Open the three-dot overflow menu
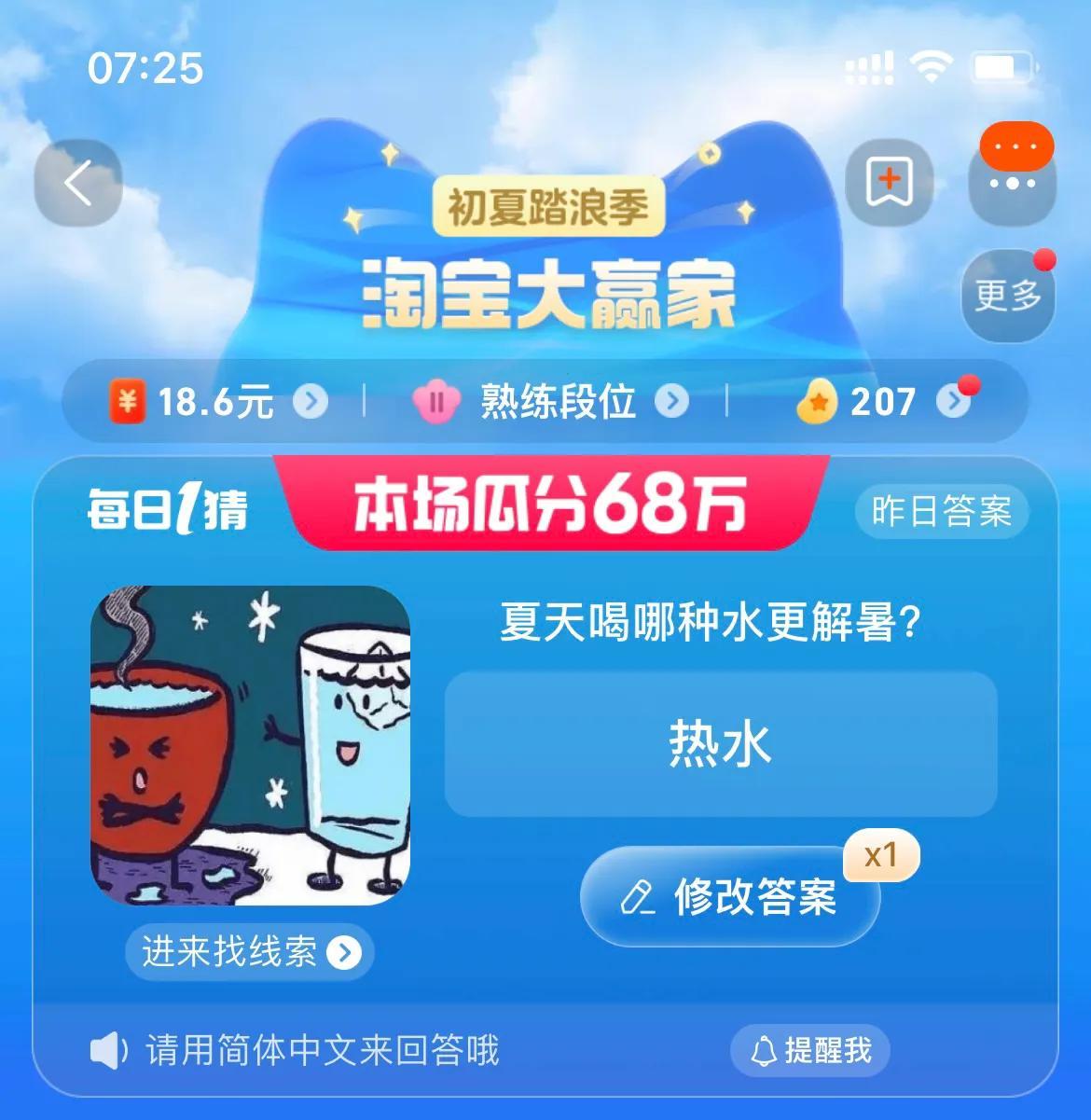 point(1012,183)
